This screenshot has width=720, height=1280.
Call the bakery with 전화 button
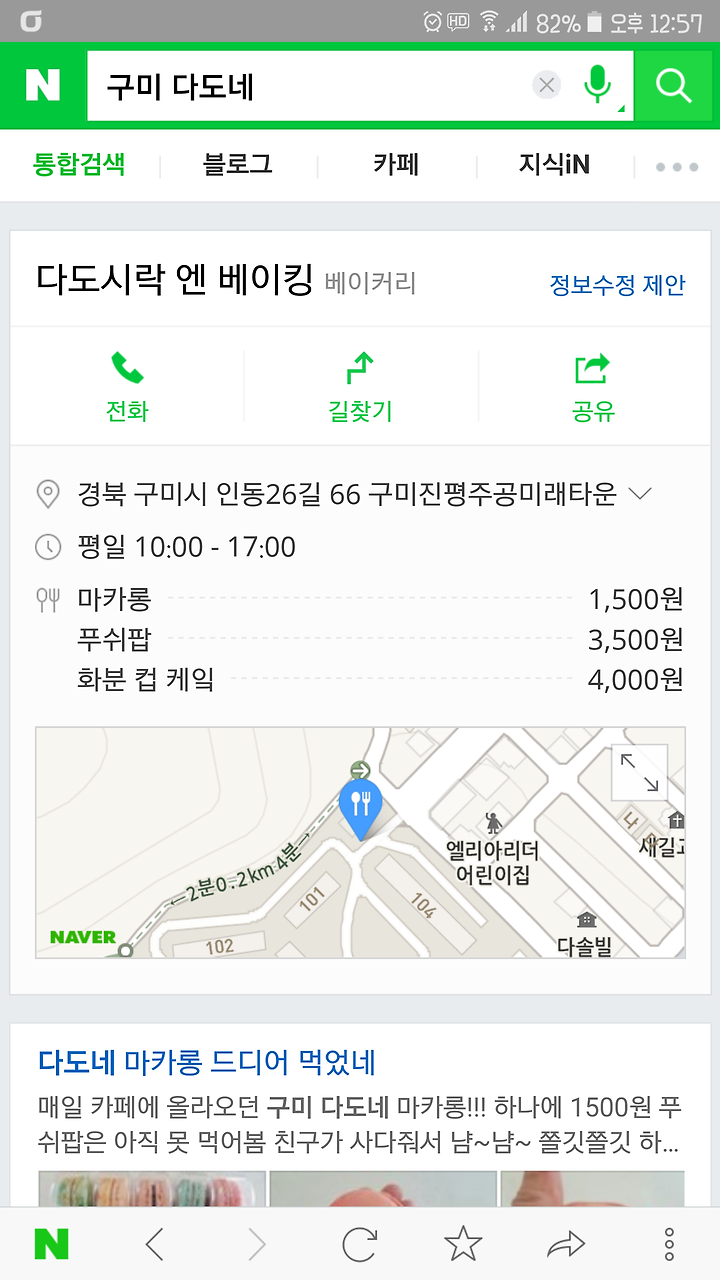127,386
